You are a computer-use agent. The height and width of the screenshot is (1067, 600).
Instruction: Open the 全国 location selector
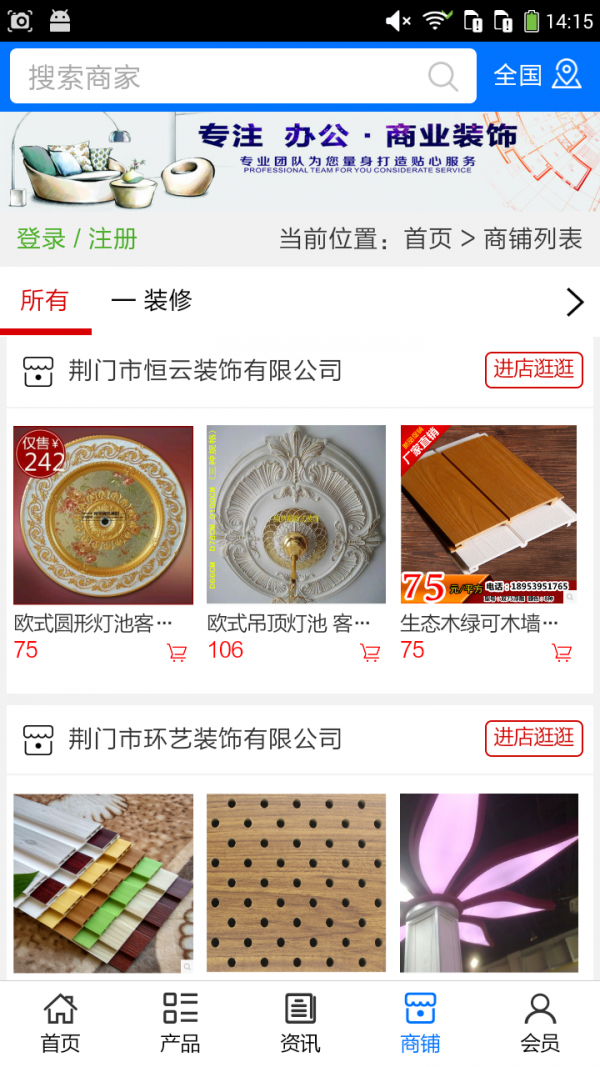coord(537,75)
